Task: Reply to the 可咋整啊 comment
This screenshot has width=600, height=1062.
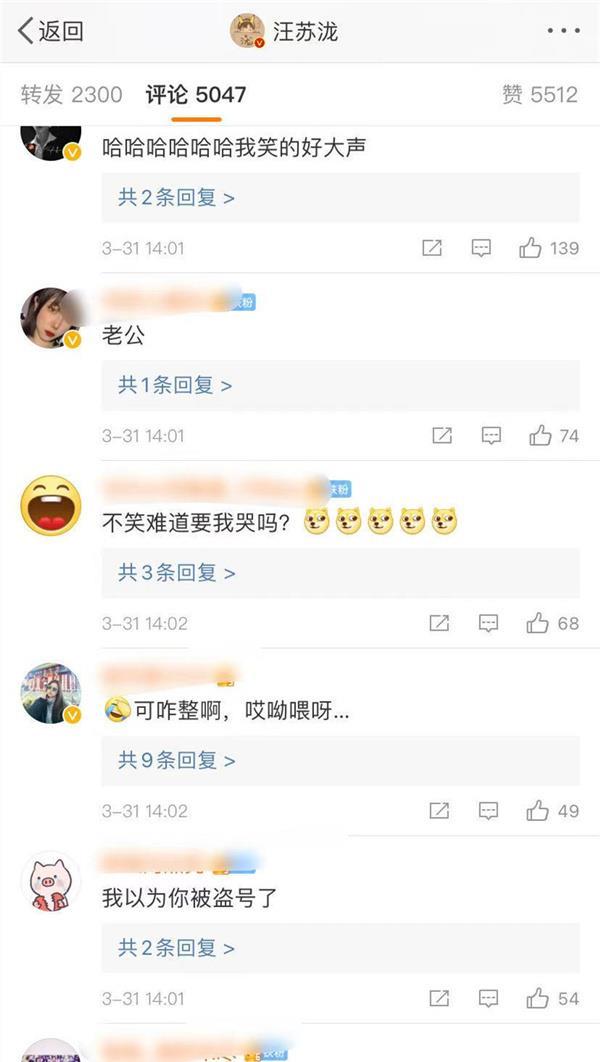Action: click(x=488, y=810)
